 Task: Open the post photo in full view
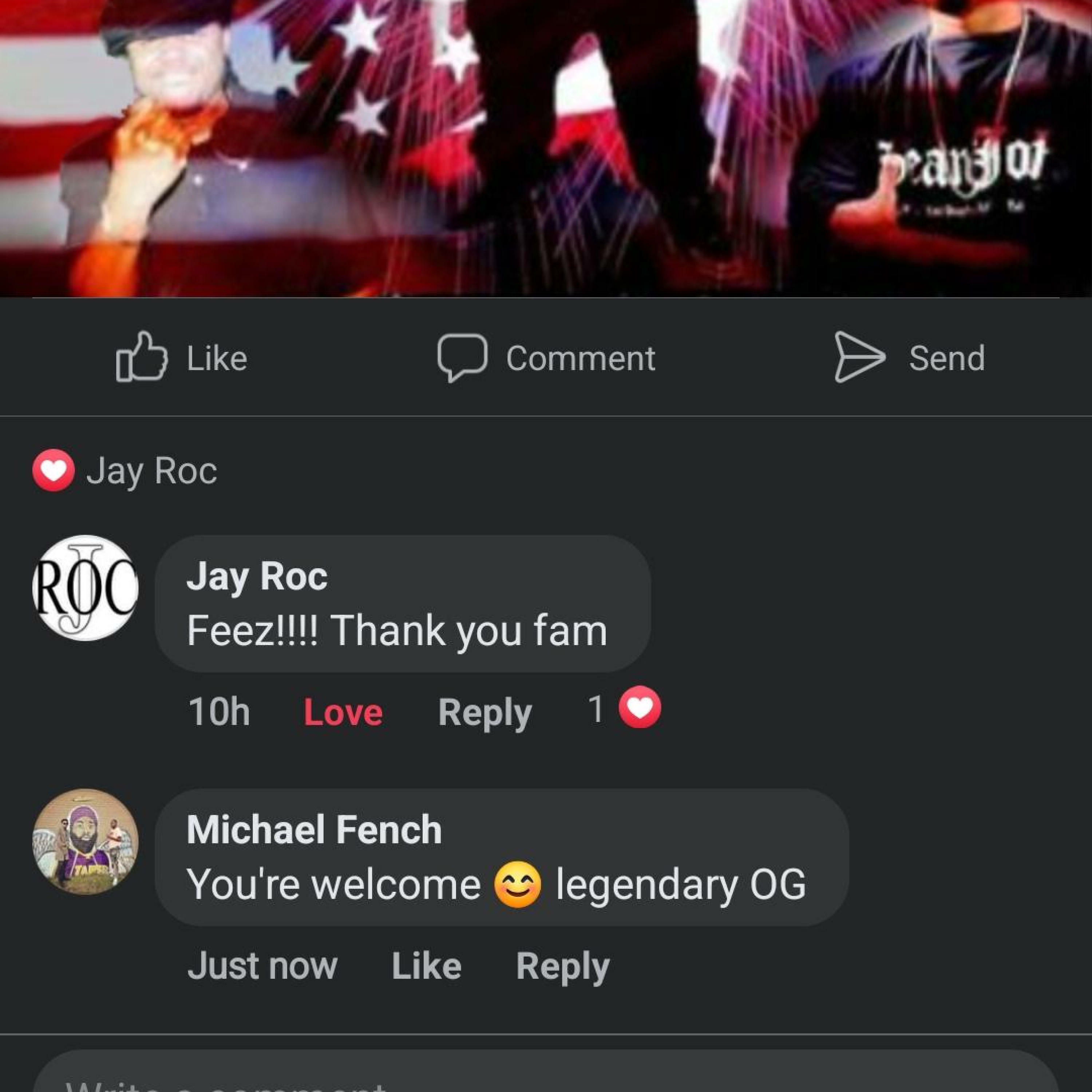546,147
